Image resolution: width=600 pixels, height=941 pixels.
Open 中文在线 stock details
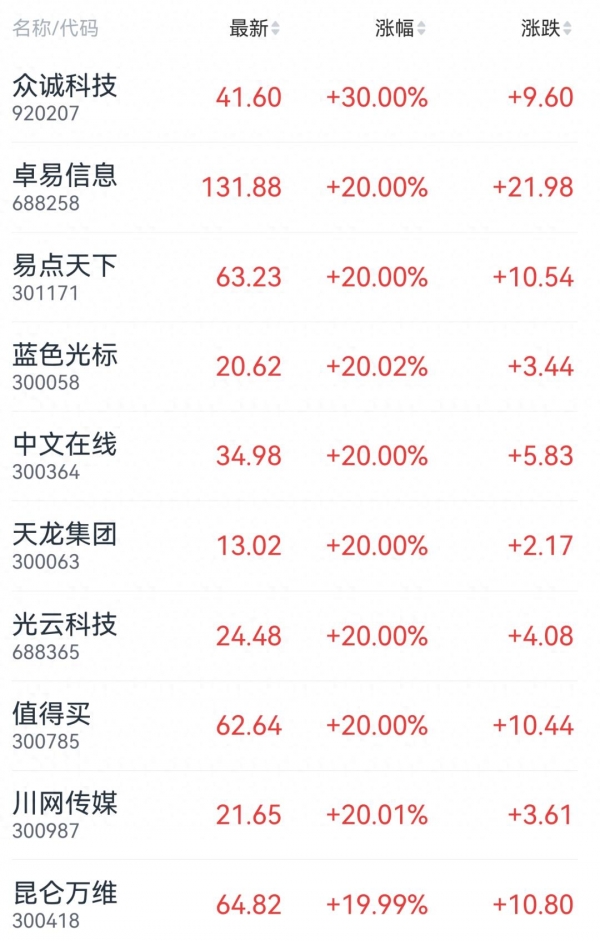[65, 455]
